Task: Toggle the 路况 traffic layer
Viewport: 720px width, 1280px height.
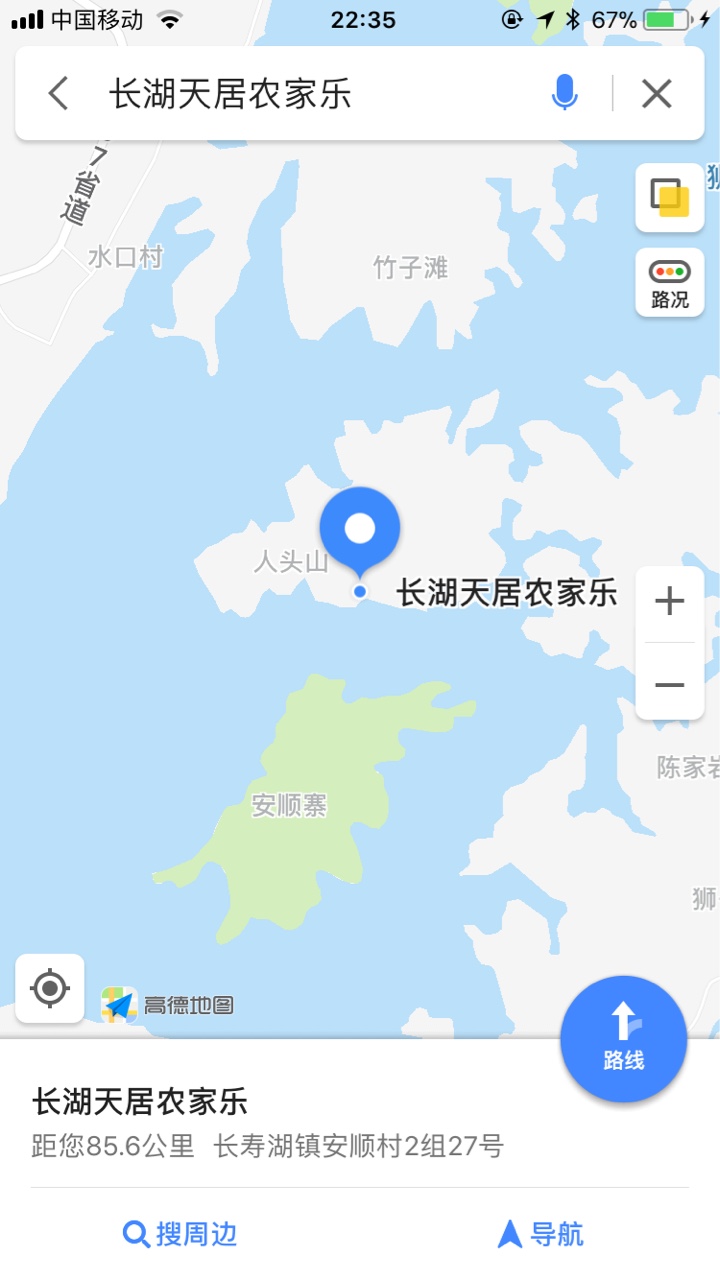Action: pos(669,282)
